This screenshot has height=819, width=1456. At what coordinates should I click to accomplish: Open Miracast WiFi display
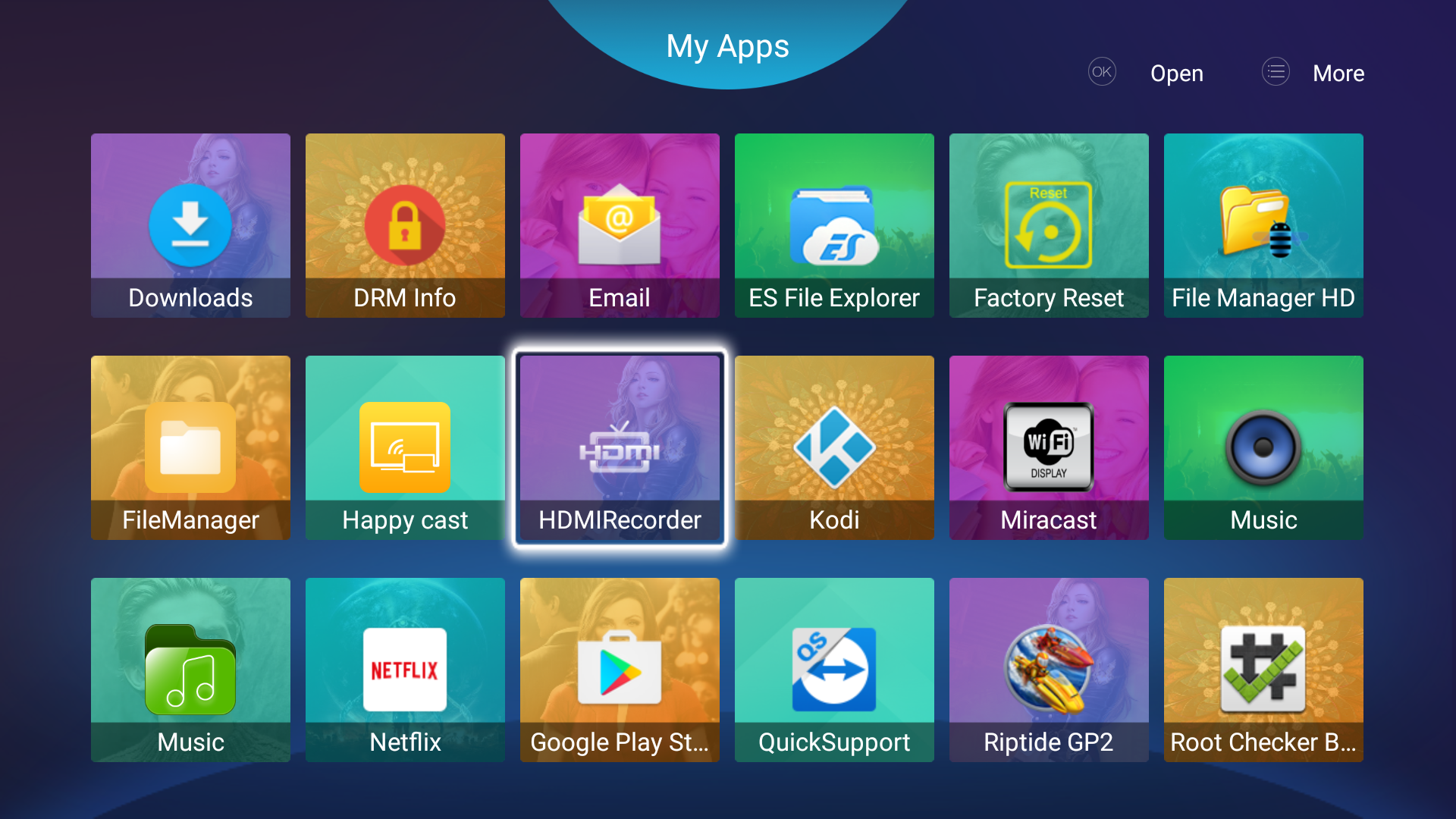(x=1049, y=447)
